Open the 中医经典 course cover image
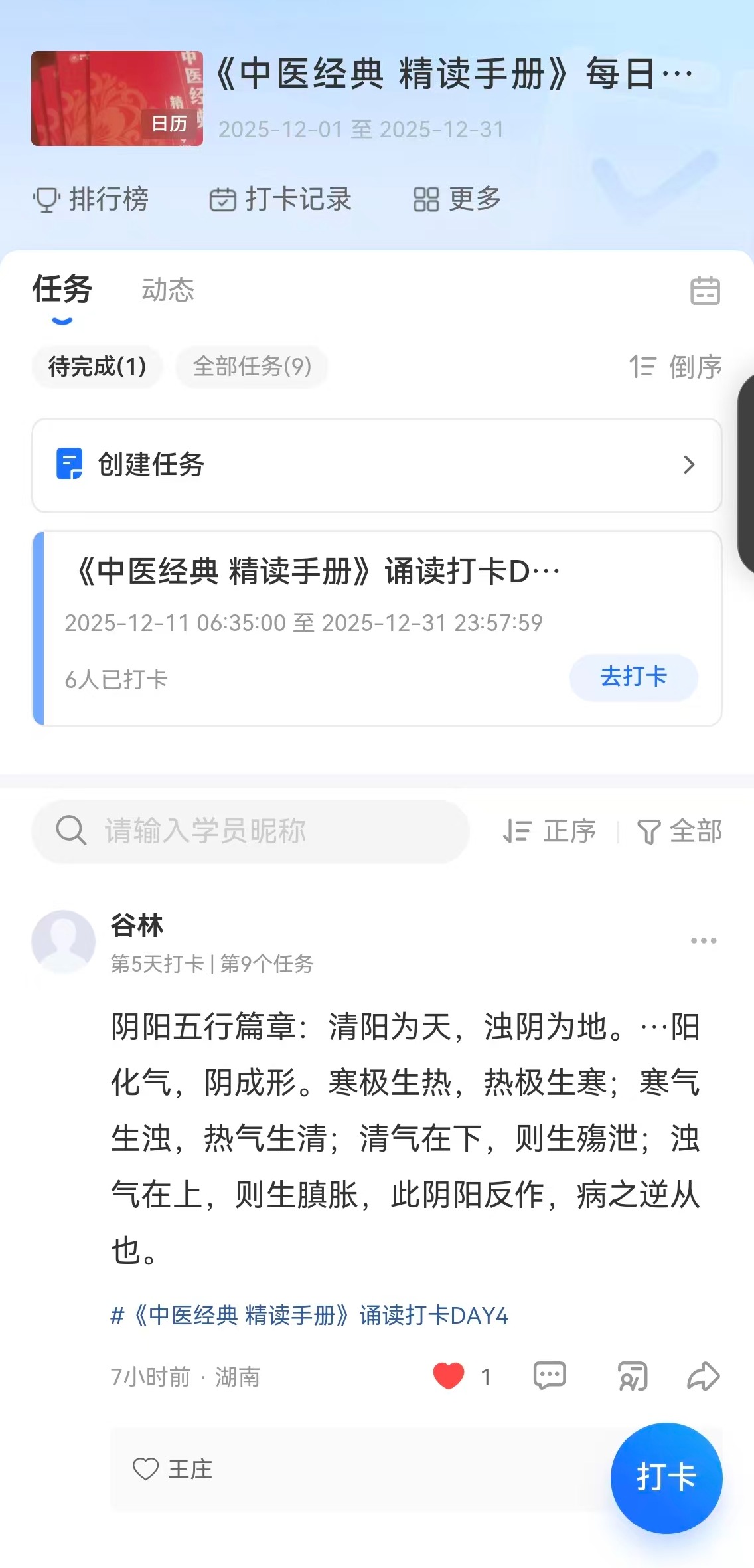The width and height of the screenshot is (754, 1568). 117,98
